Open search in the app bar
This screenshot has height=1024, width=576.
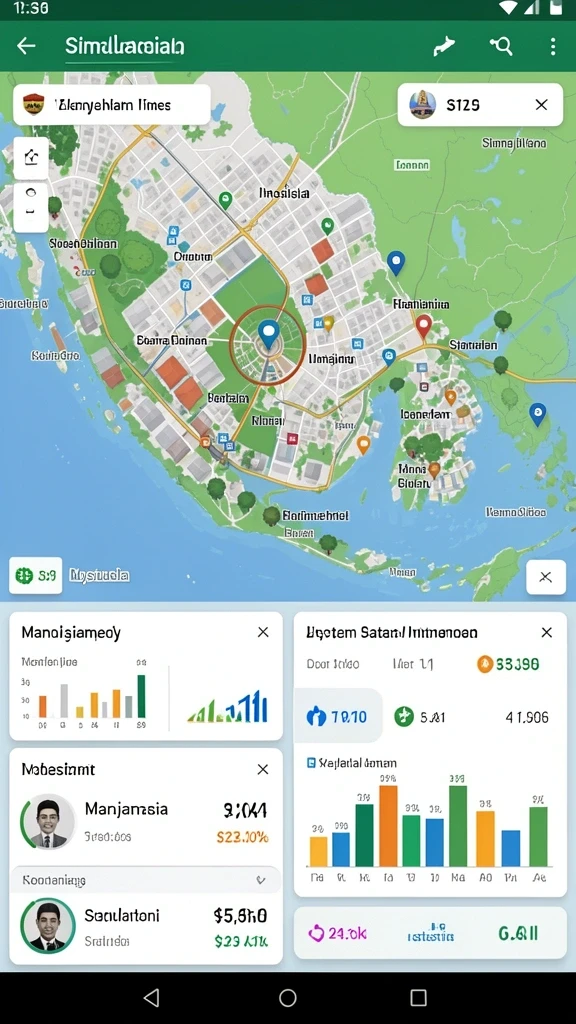(x=501, y=46)
